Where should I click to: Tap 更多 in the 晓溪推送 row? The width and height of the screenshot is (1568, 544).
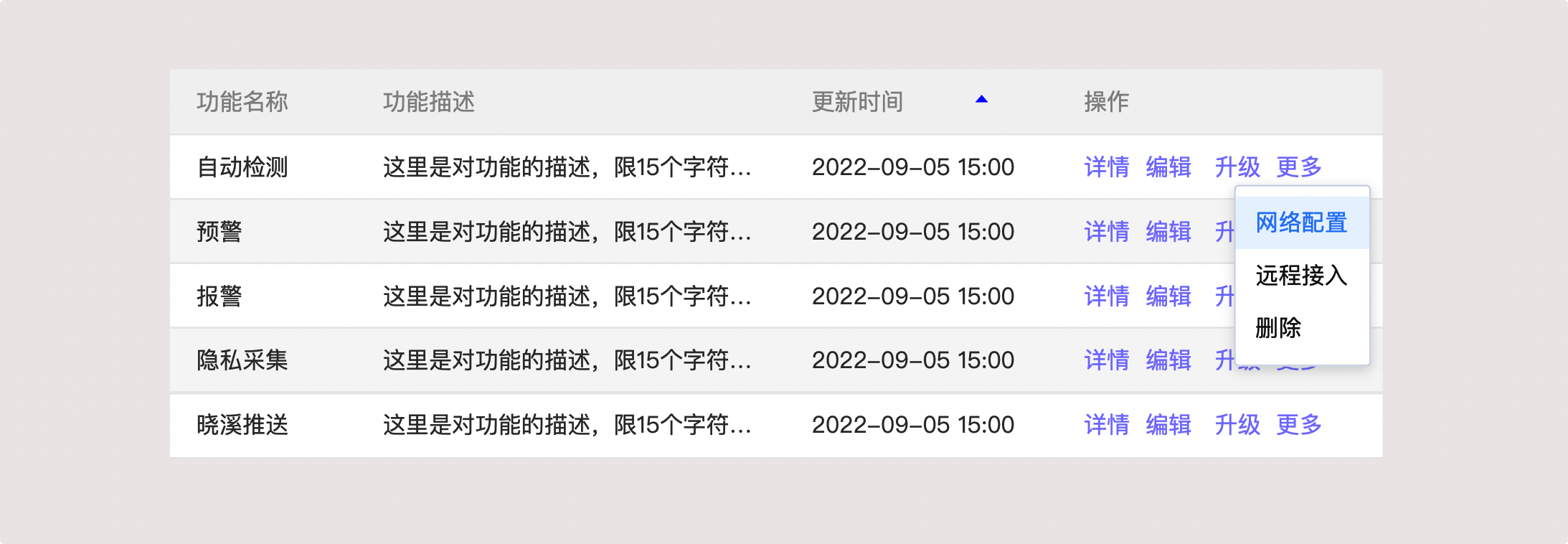1298,425
